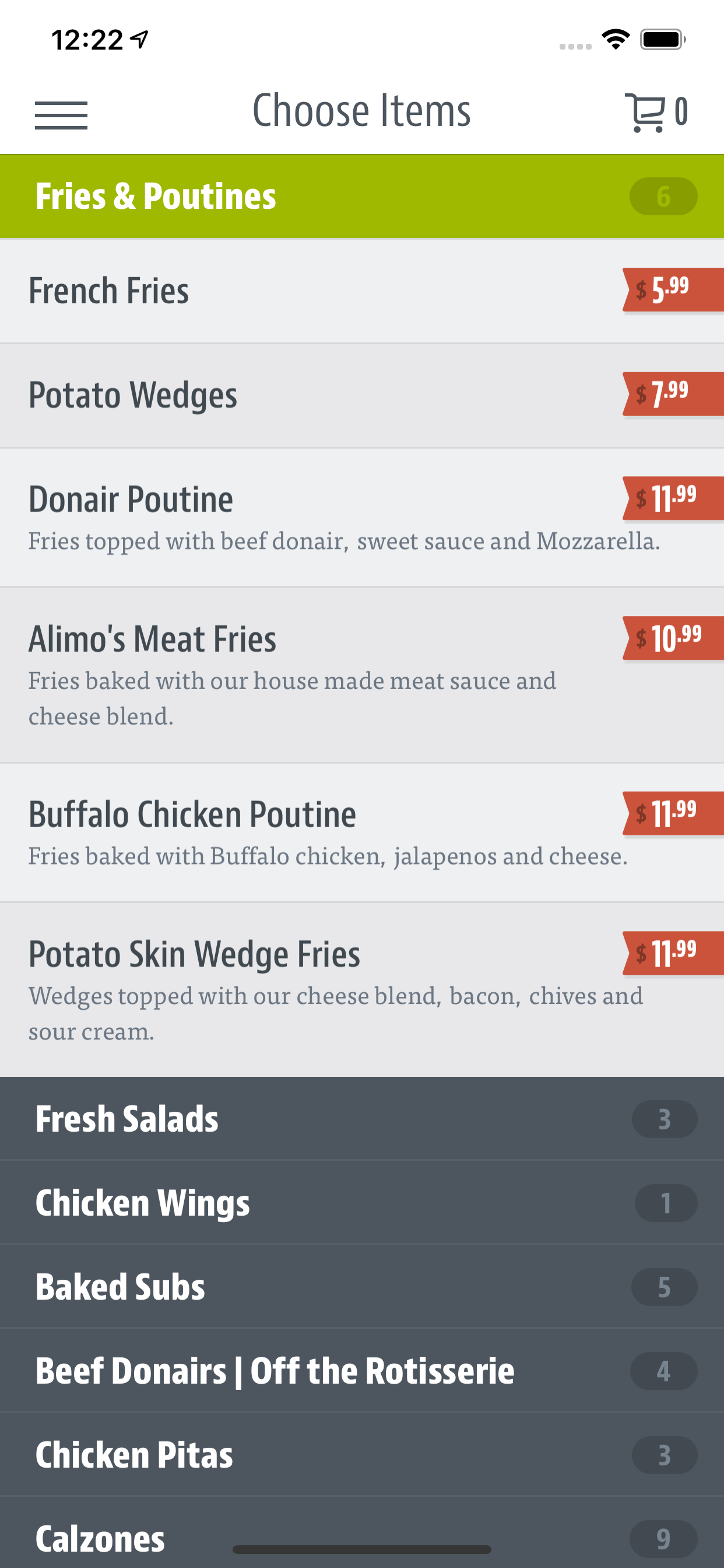724x1568 pixels.
Task: Open the shopping cart
Action: click(656, 113)
